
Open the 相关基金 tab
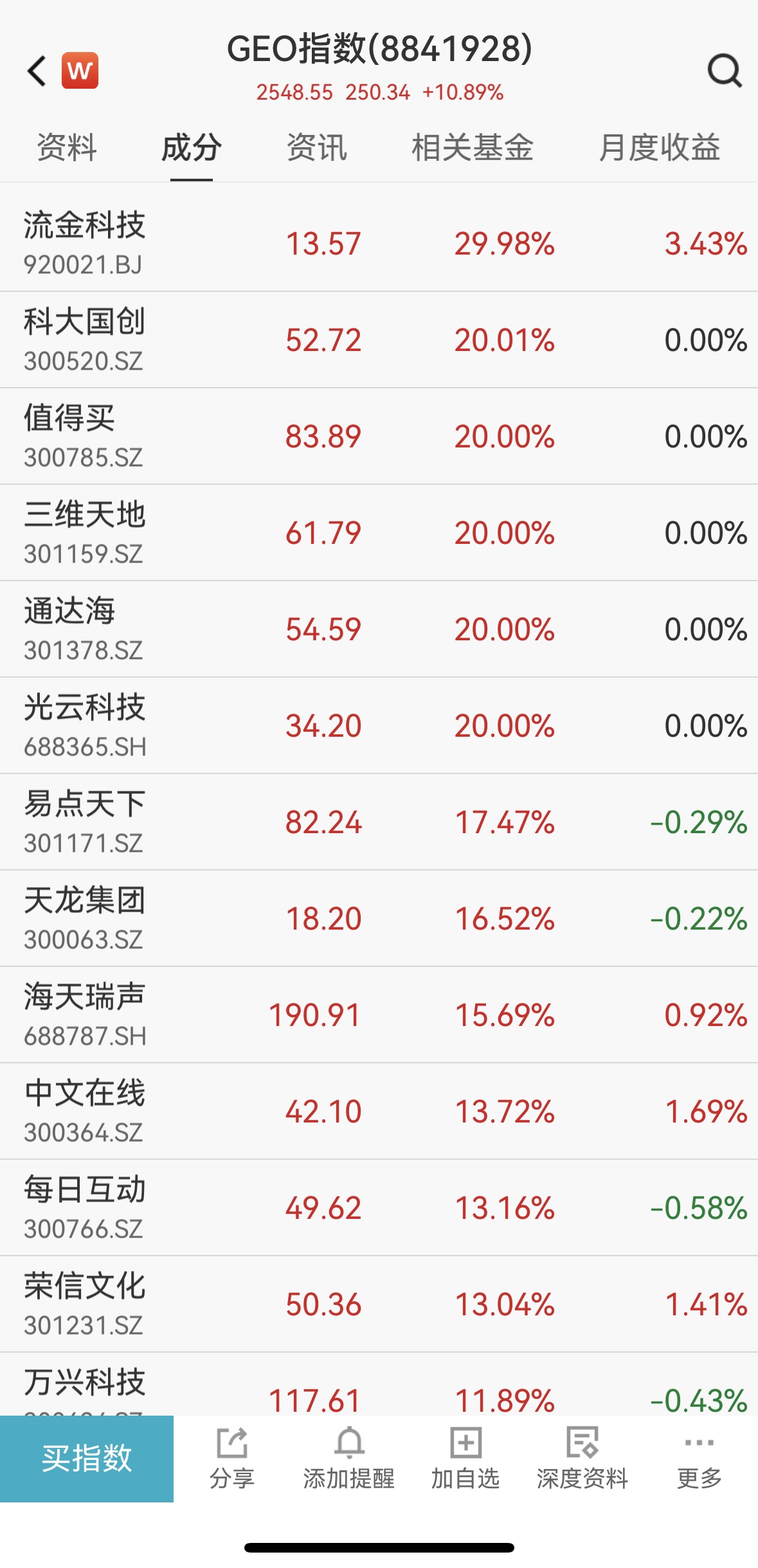[x=473, y=148]
